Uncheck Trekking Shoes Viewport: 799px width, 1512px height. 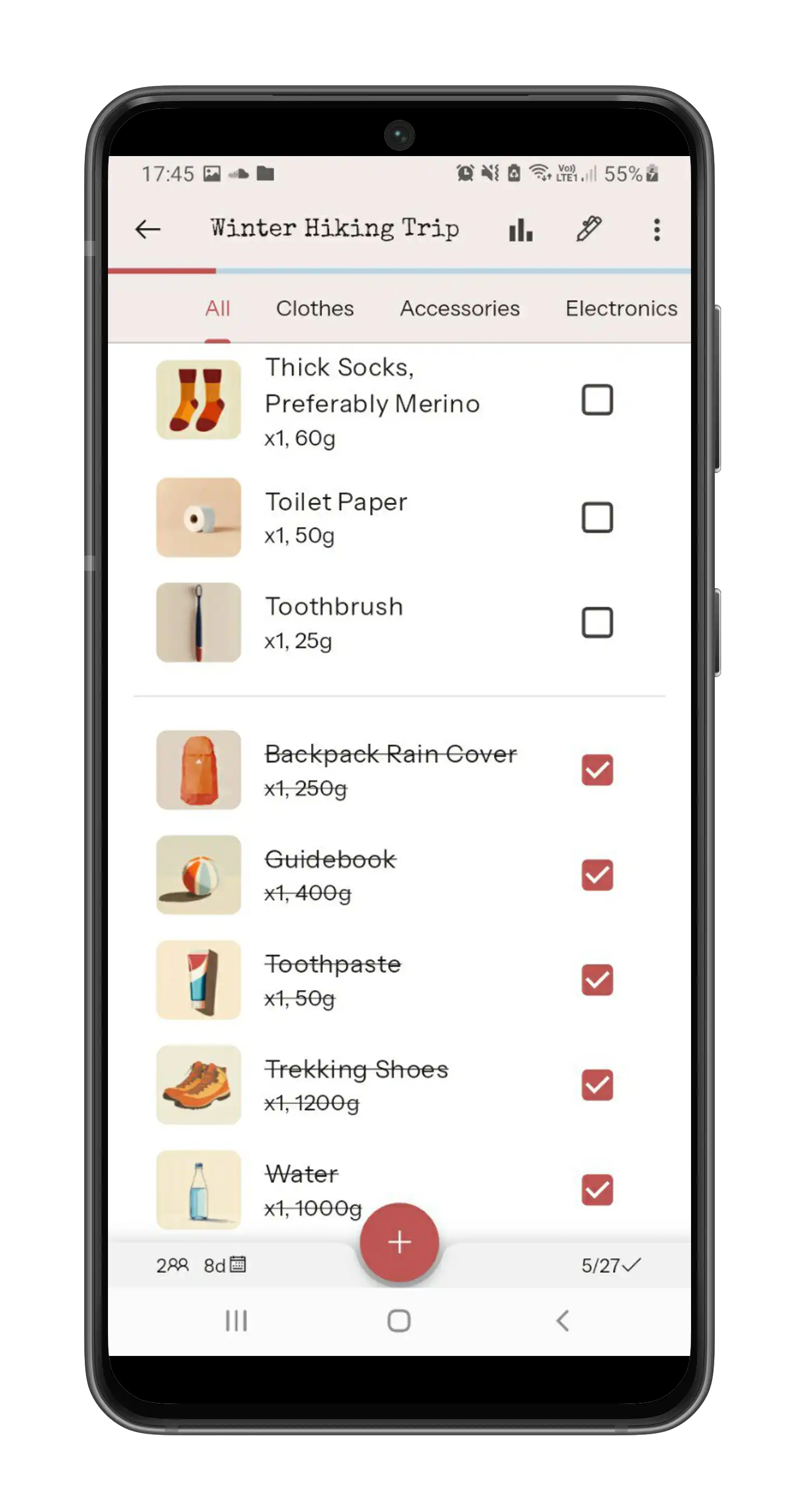tap(597, 1085)
